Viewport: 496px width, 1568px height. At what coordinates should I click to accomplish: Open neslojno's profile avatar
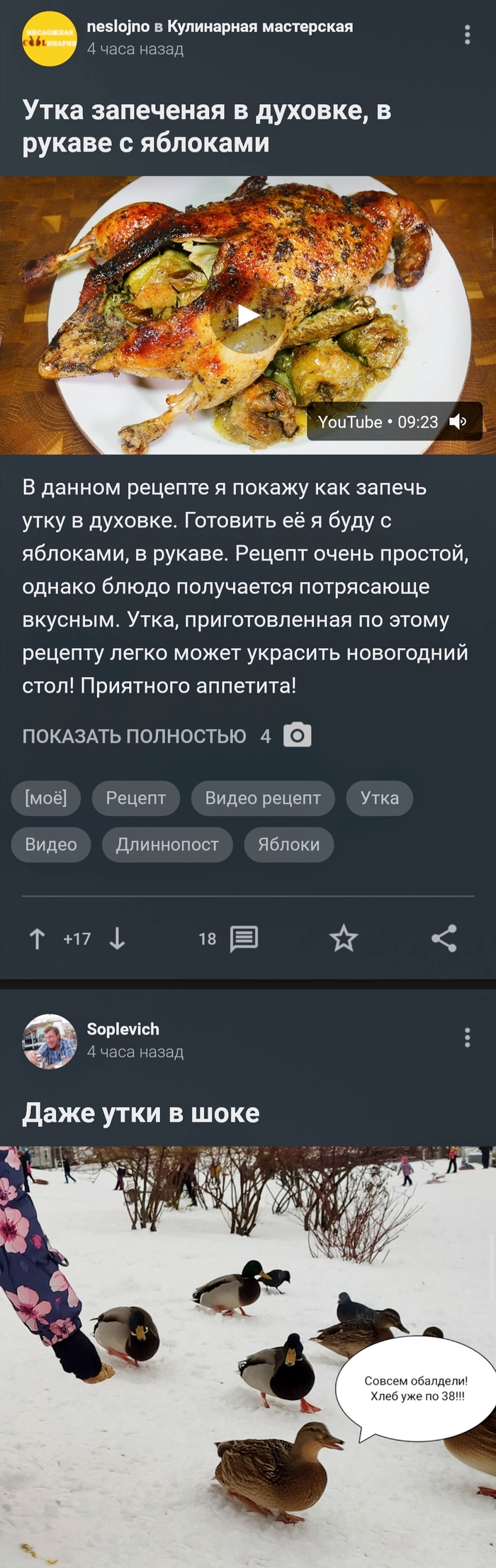tap(49, 39)
